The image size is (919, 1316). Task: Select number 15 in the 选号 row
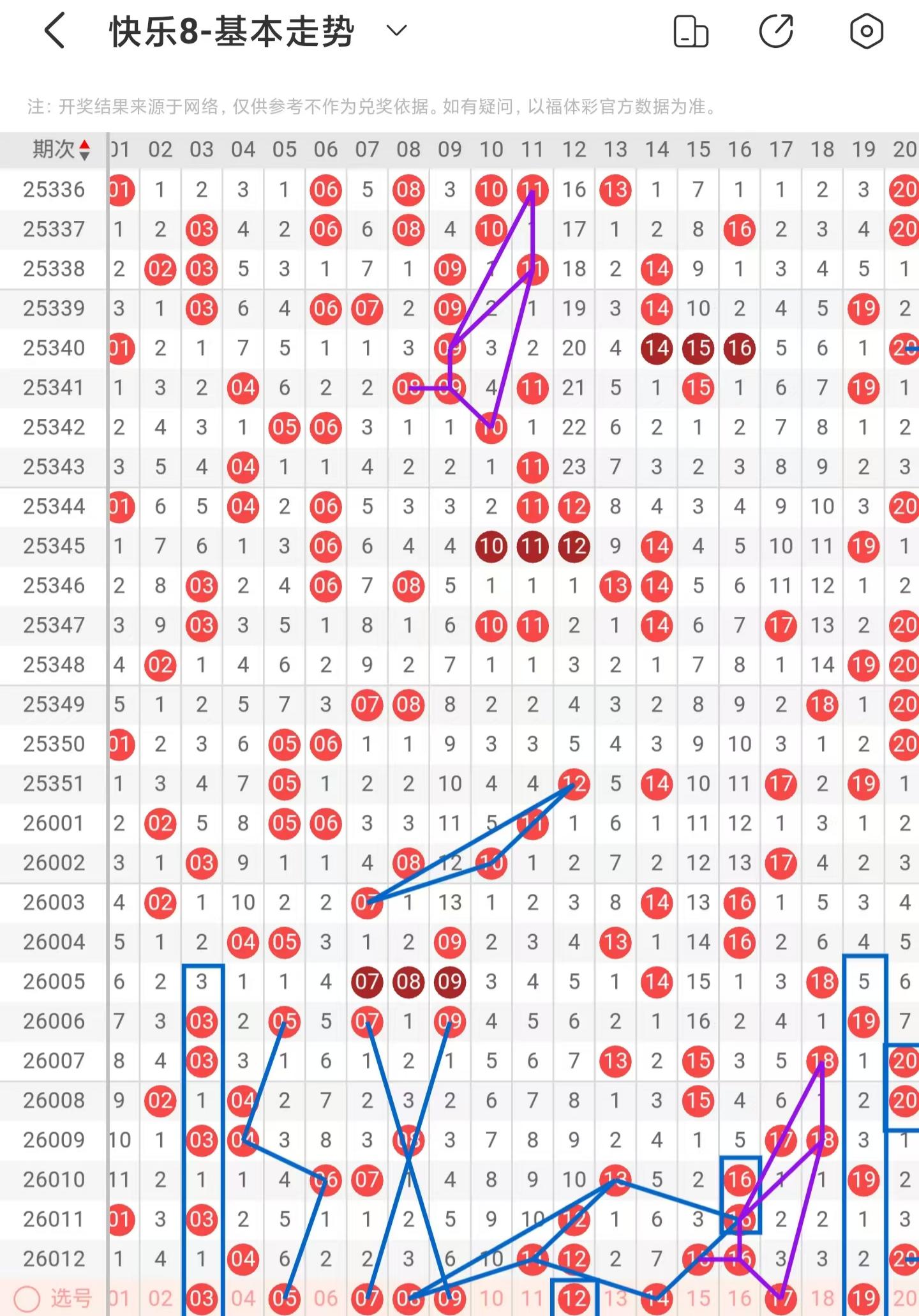click(x=698, y=1298)
